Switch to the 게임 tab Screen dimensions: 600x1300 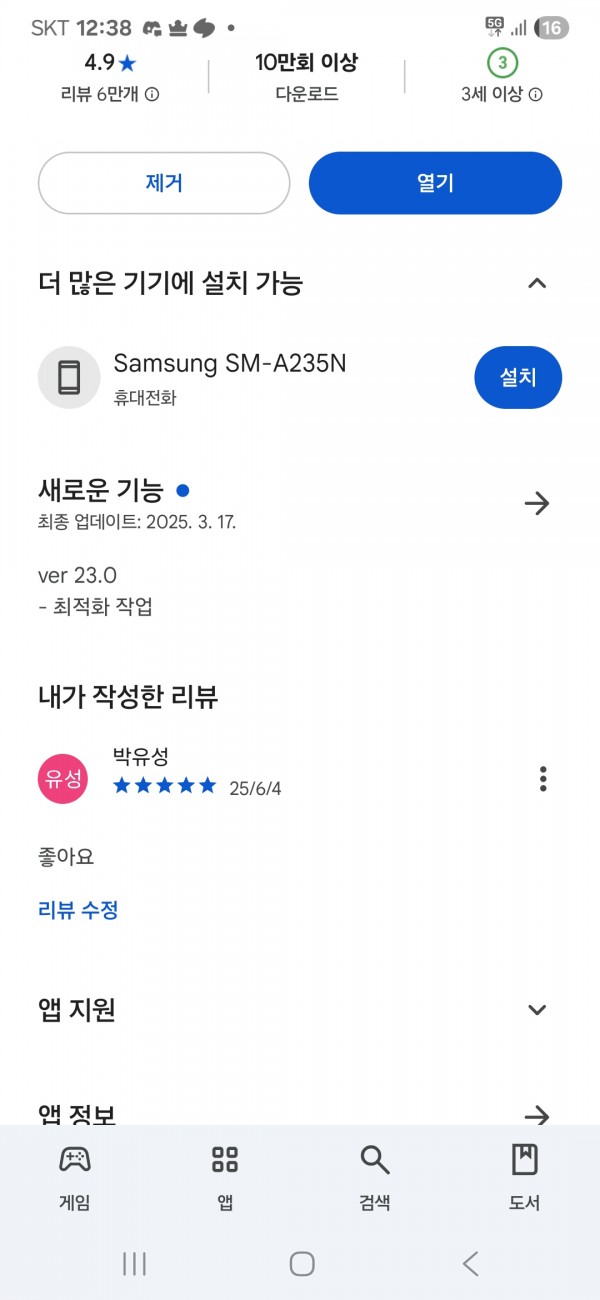(x=75, y=1177)
